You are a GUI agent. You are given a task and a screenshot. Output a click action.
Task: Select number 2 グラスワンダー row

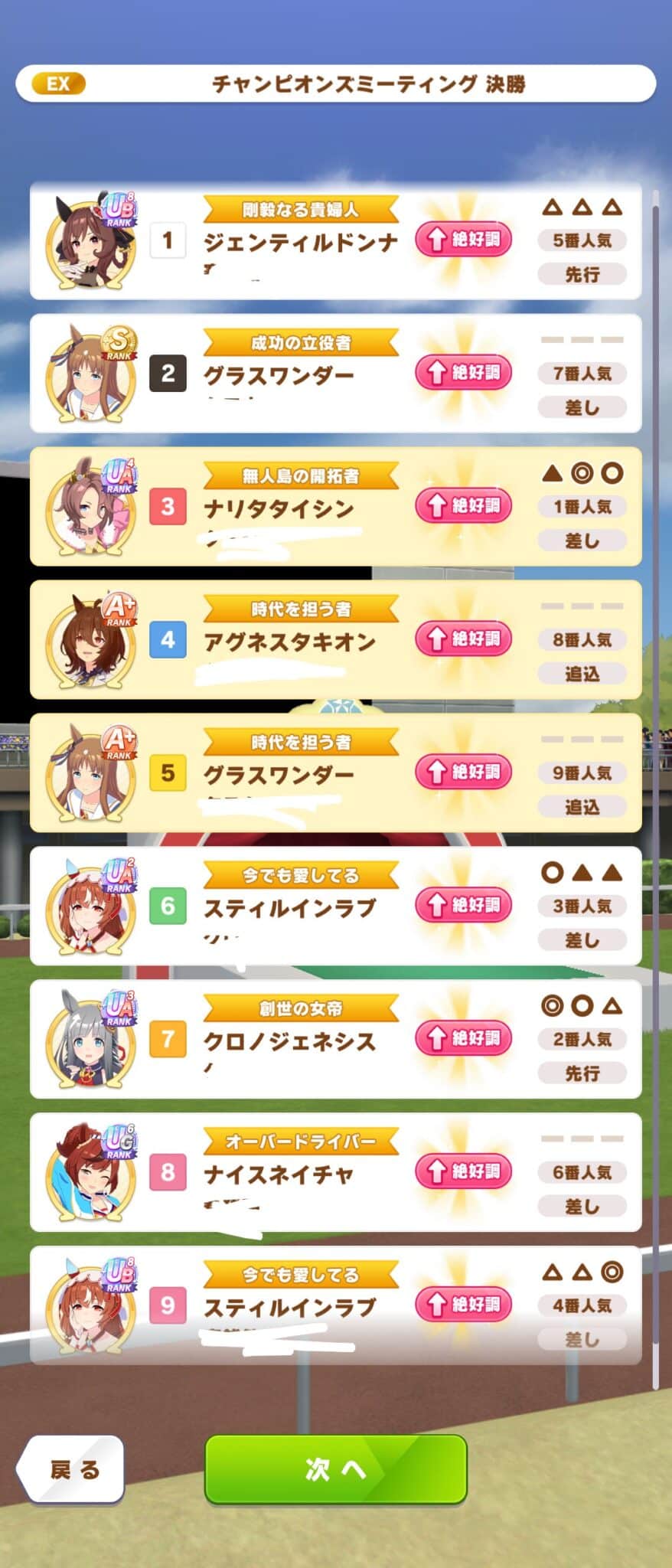coord(335,374)
